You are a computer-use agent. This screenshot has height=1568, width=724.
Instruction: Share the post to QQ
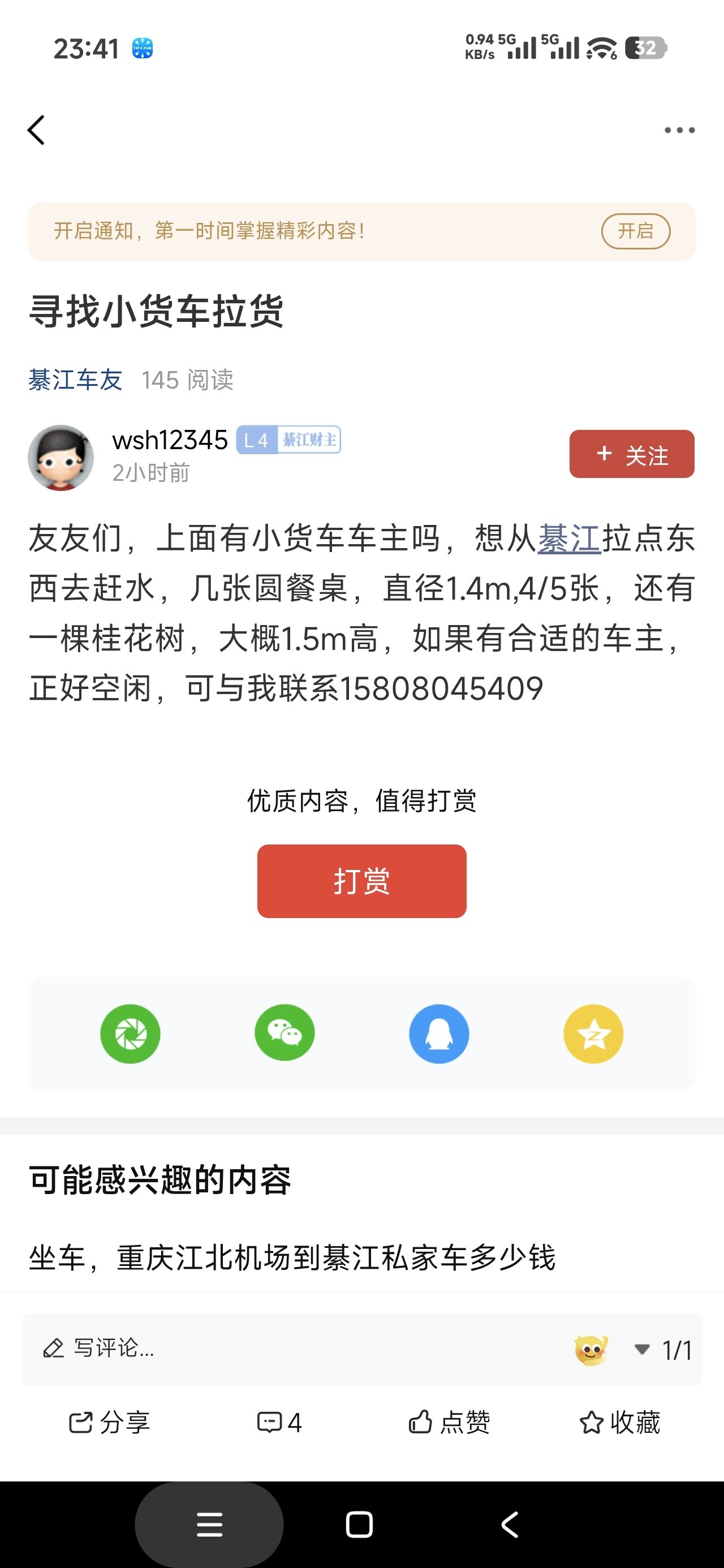(439, 1033)
